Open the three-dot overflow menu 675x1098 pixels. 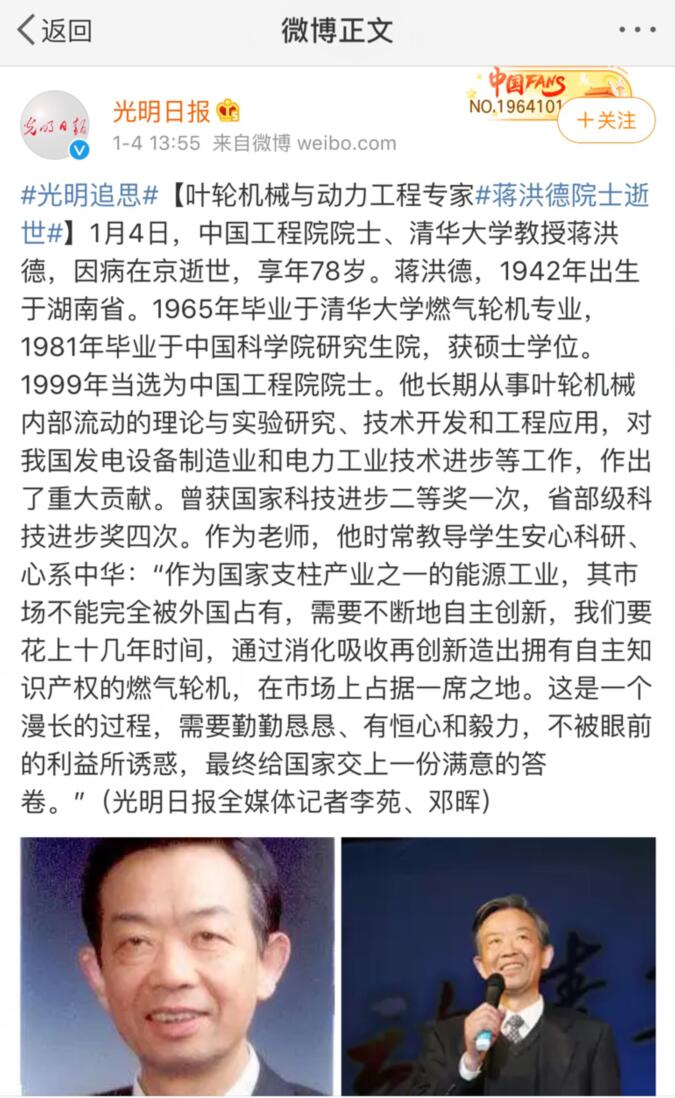[x=636, y=30]
